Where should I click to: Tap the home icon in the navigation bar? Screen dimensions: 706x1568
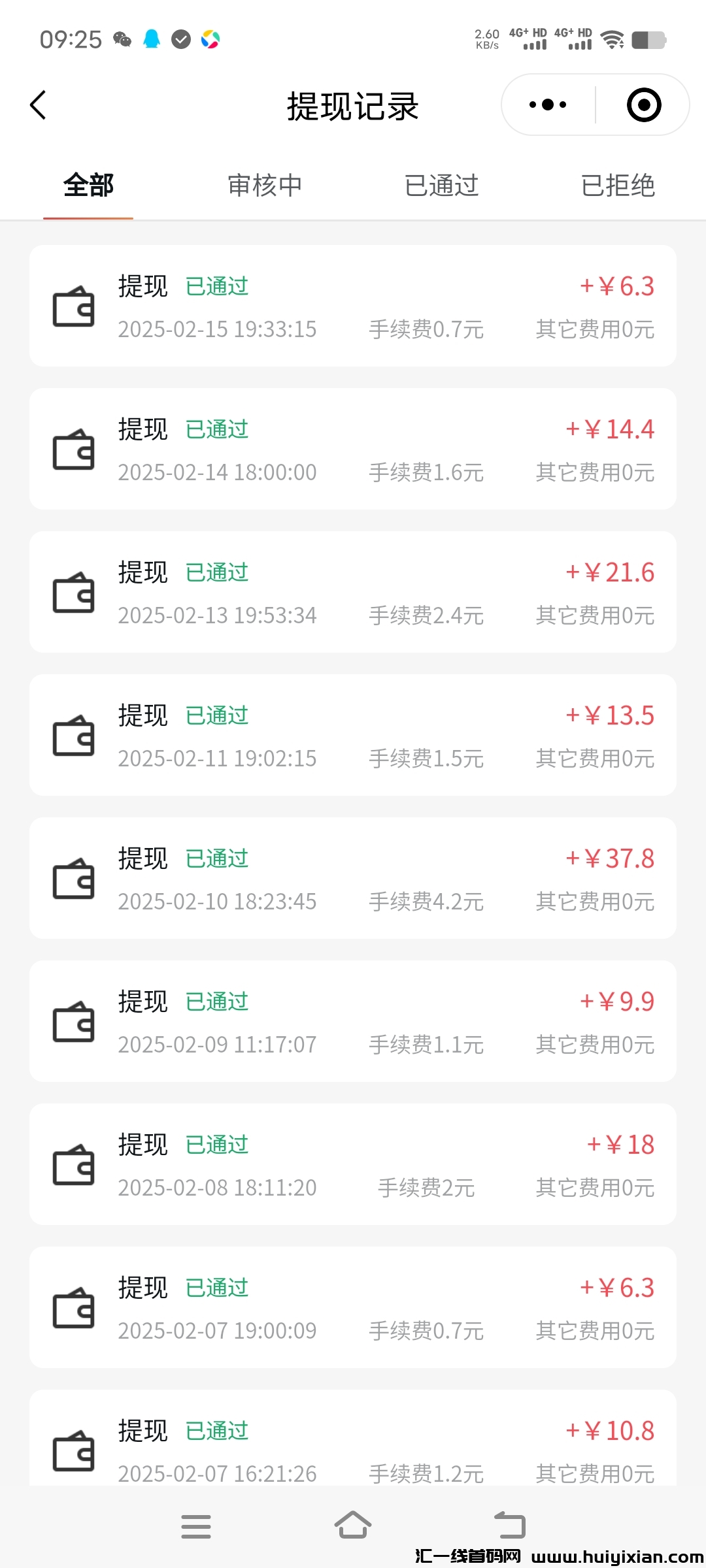click(x=353, y=1526)
